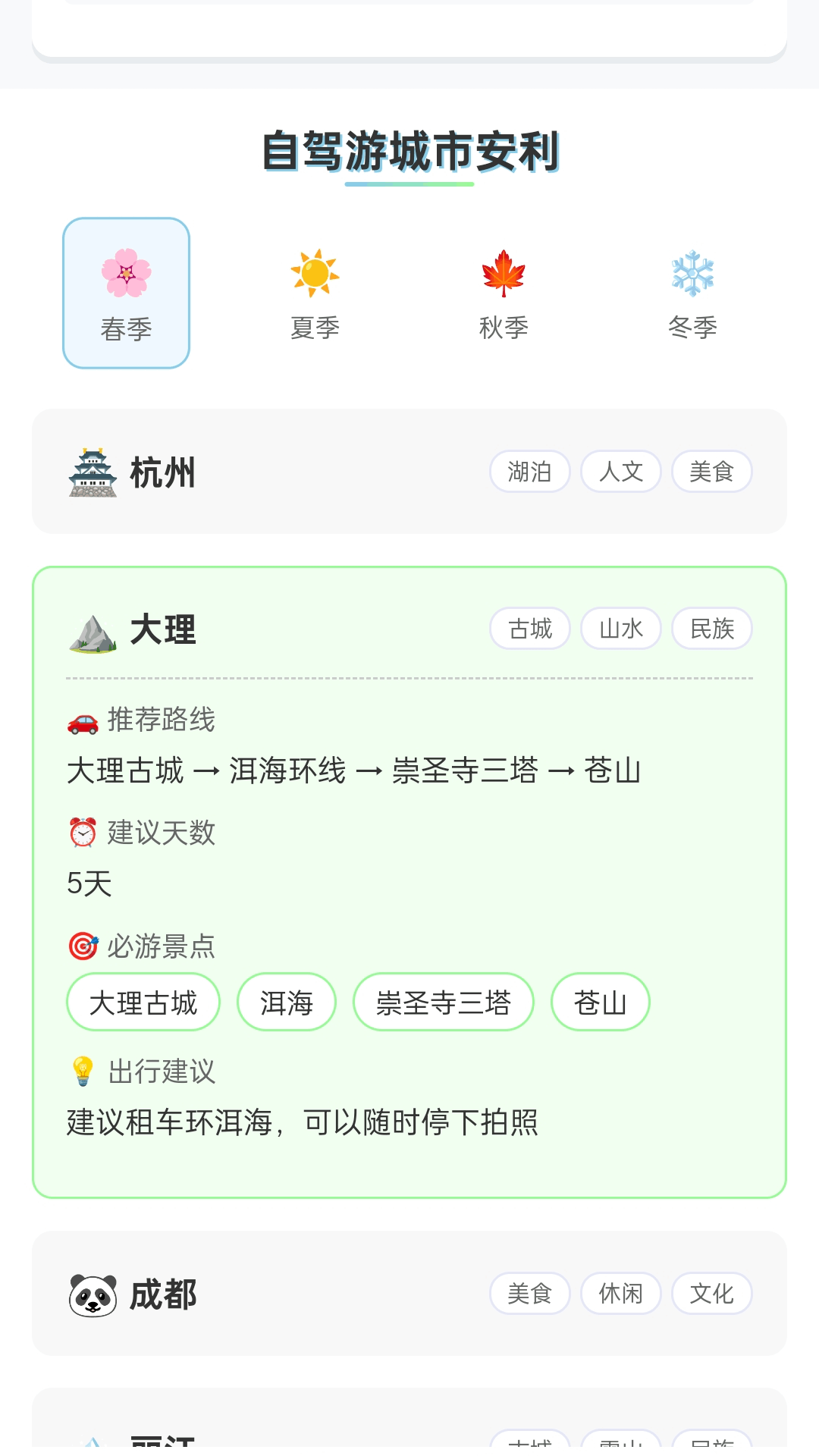Click the 美食 tag on 成都
The image size is (819, 1456).
pos(529,1294)
